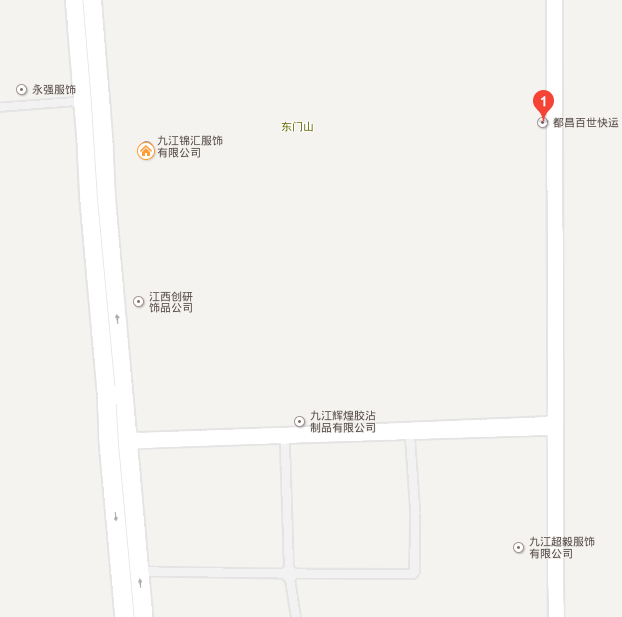Open 九江辉煌胶沾制品有限公司 map point
Viewport: 622px width, 617px height.
299,421
